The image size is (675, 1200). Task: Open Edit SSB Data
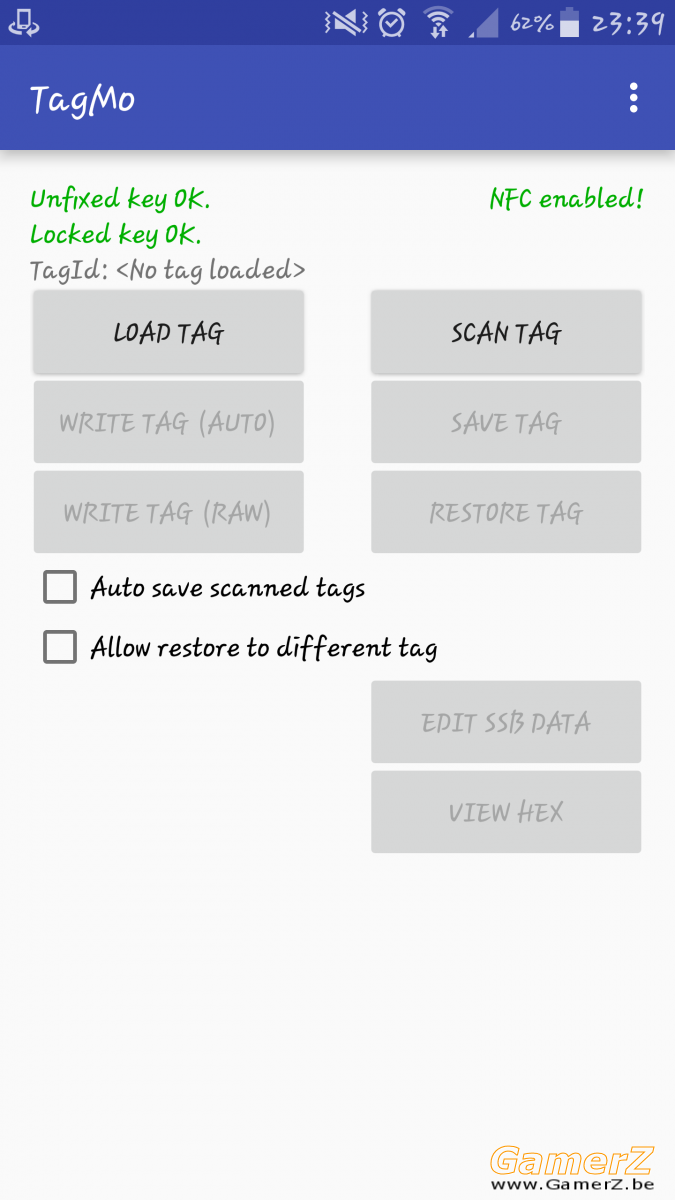pos(506,722)
